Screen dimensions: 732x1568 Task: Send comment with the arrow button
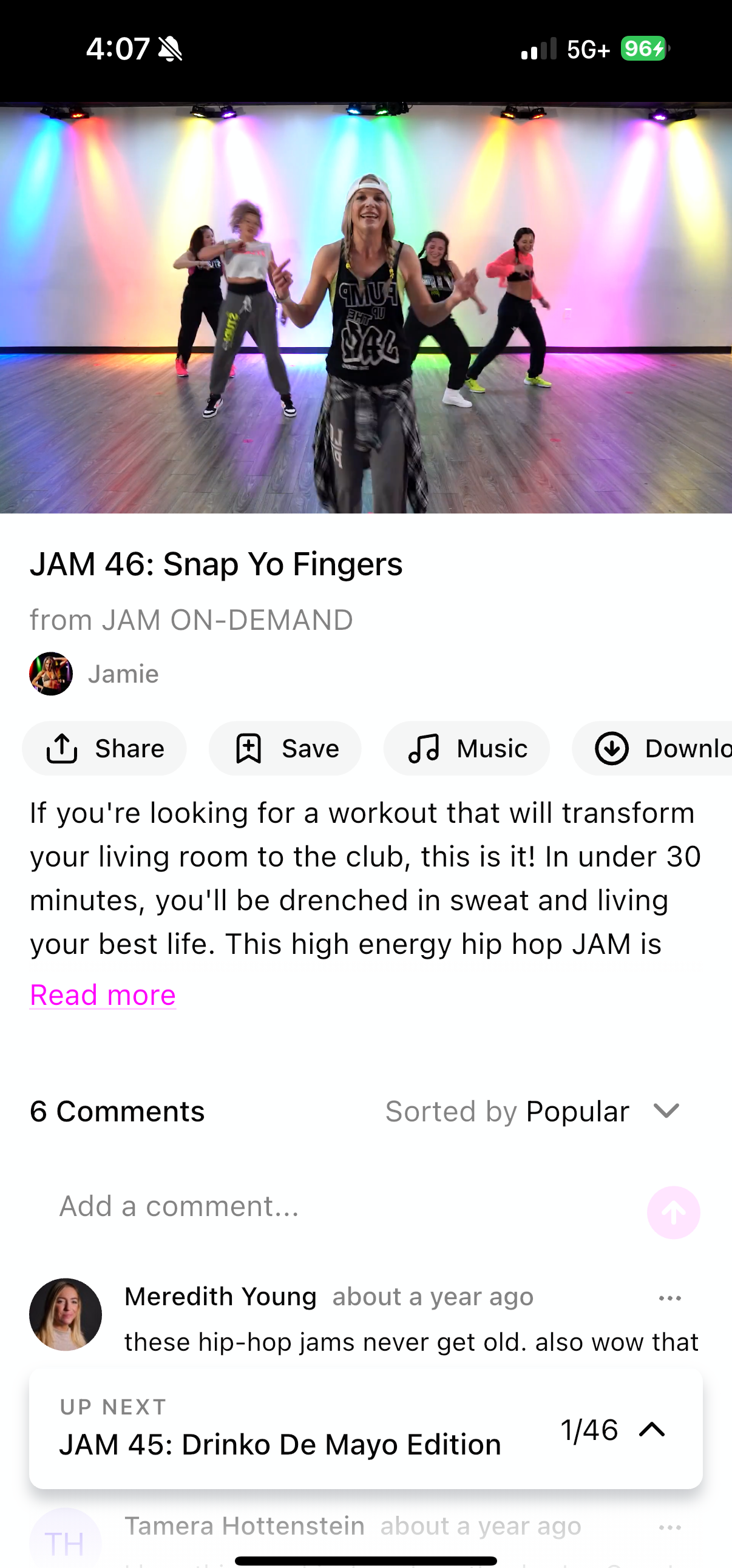click(x=673, y=1212)
